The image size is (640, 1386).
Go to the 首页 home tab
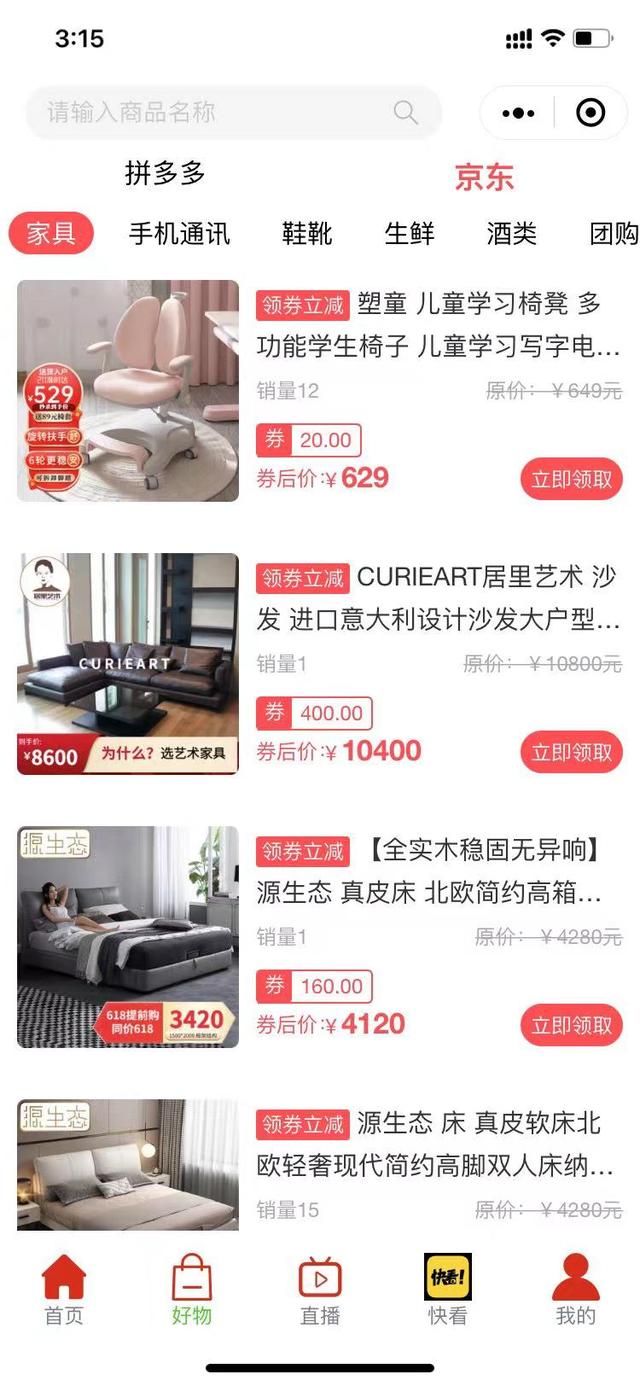(64, 1291)
